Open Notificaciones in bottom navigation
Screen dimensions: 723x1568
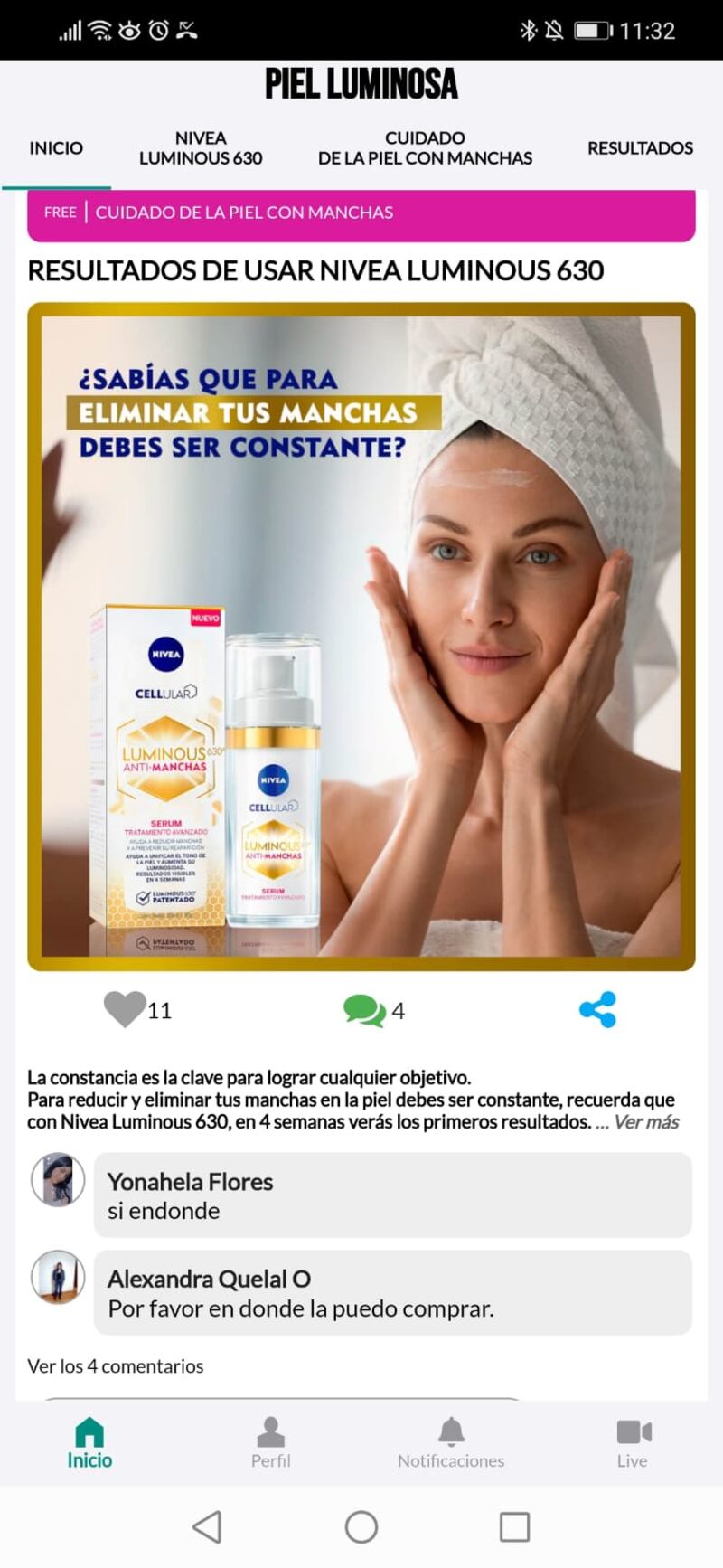click(x=451, y=1443)
